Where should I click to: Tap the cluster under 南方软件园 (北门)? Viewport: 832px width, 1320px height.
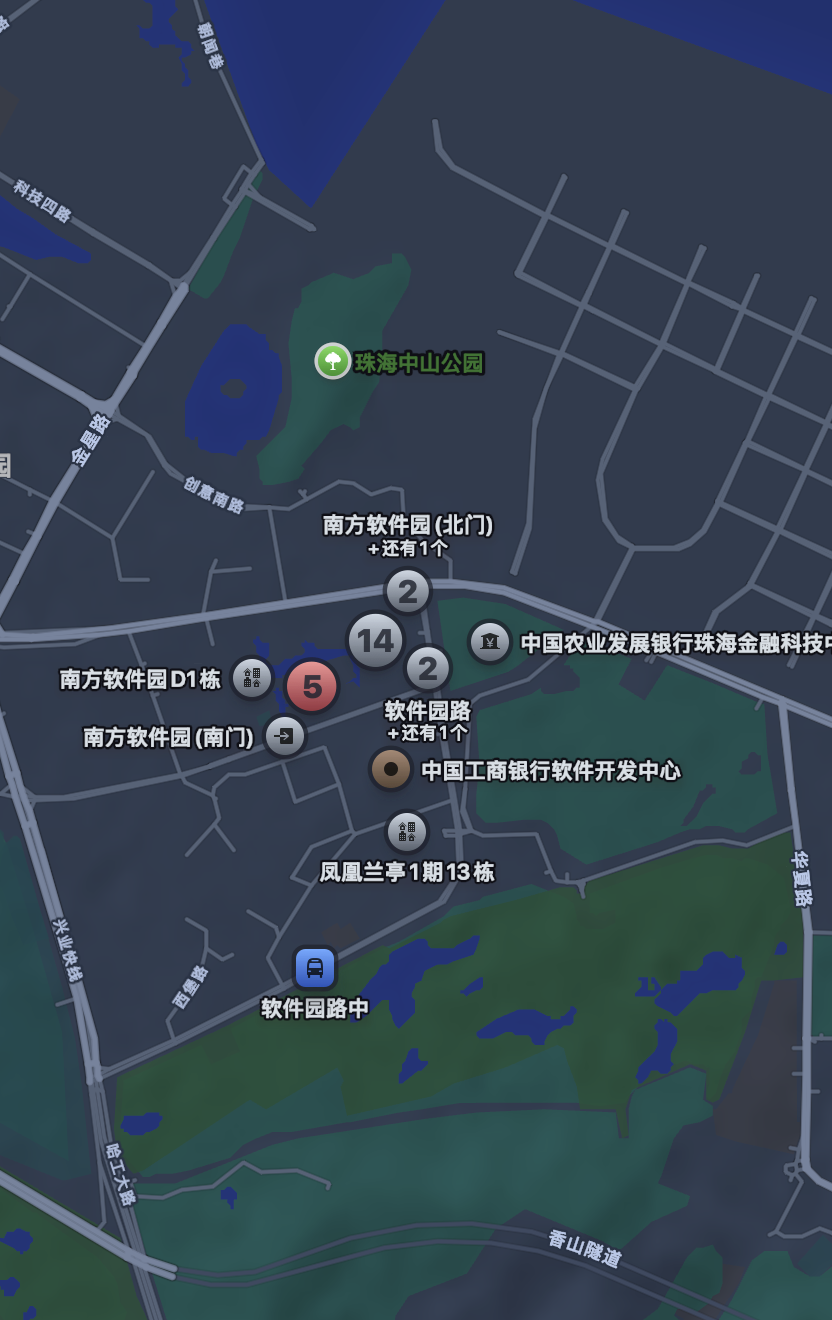tap(408, 592)
